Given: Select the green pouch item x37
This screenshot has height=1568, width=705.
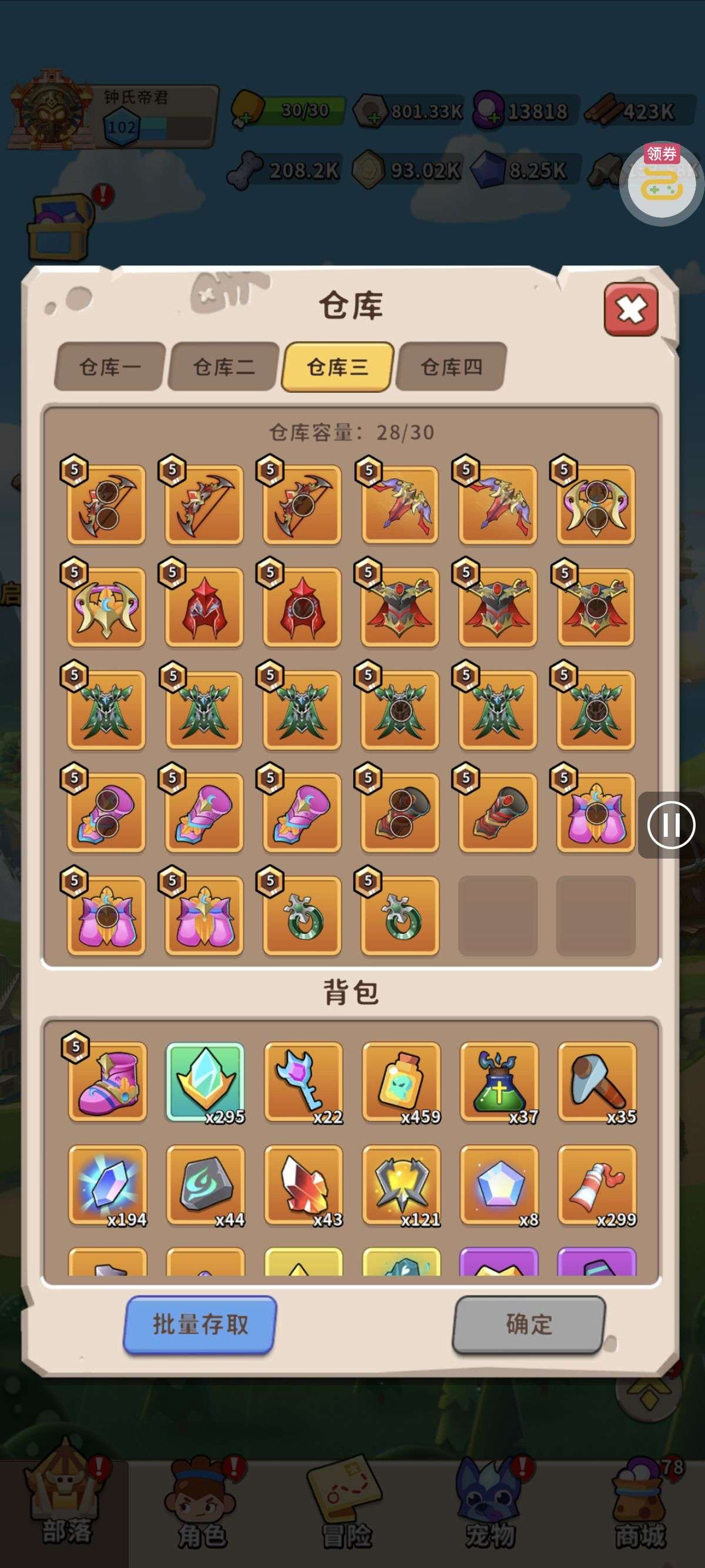Looking at the screenshot, I should tap(499, 1081).
